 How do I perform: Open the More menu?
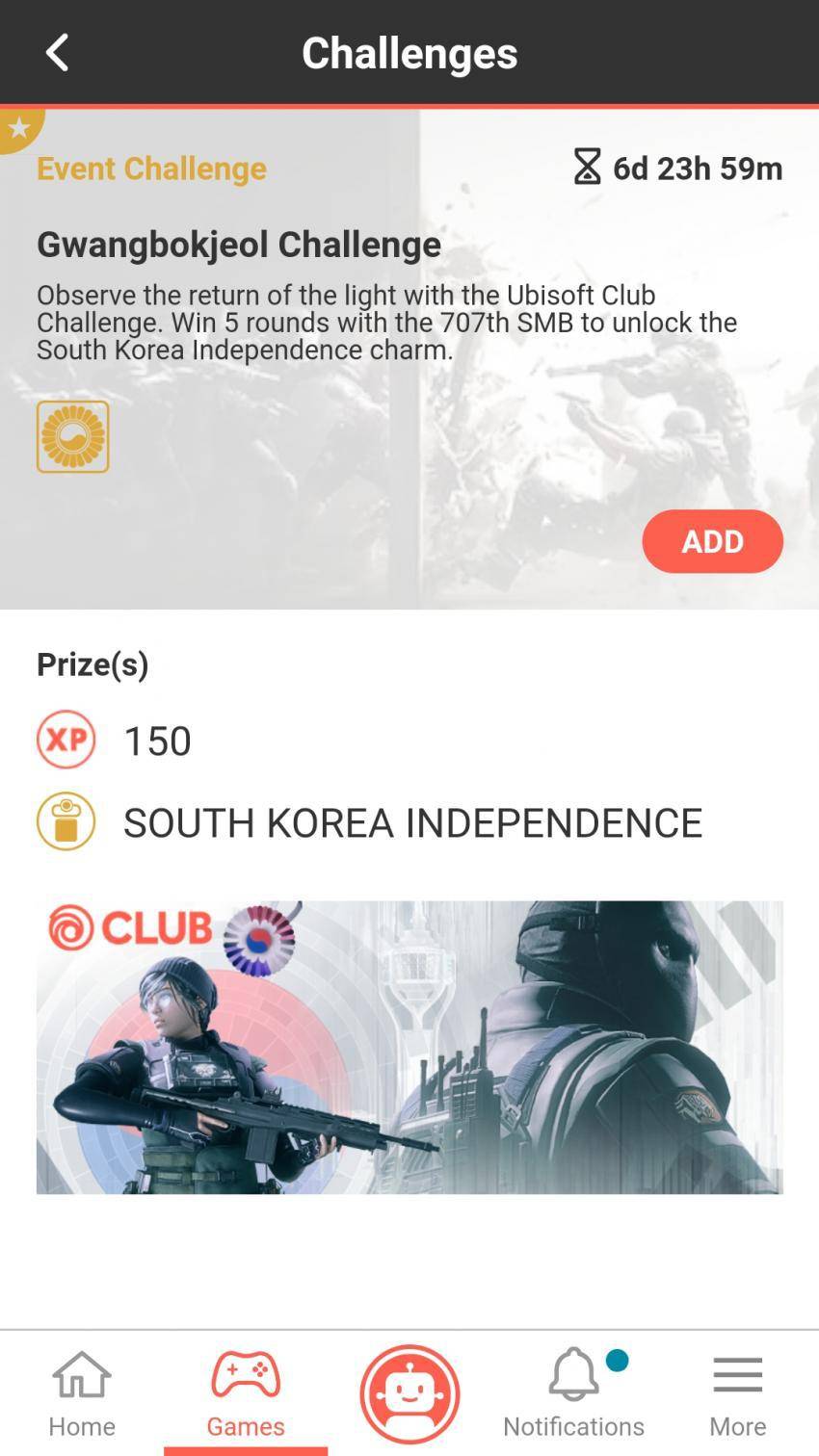coord(737,1392)
